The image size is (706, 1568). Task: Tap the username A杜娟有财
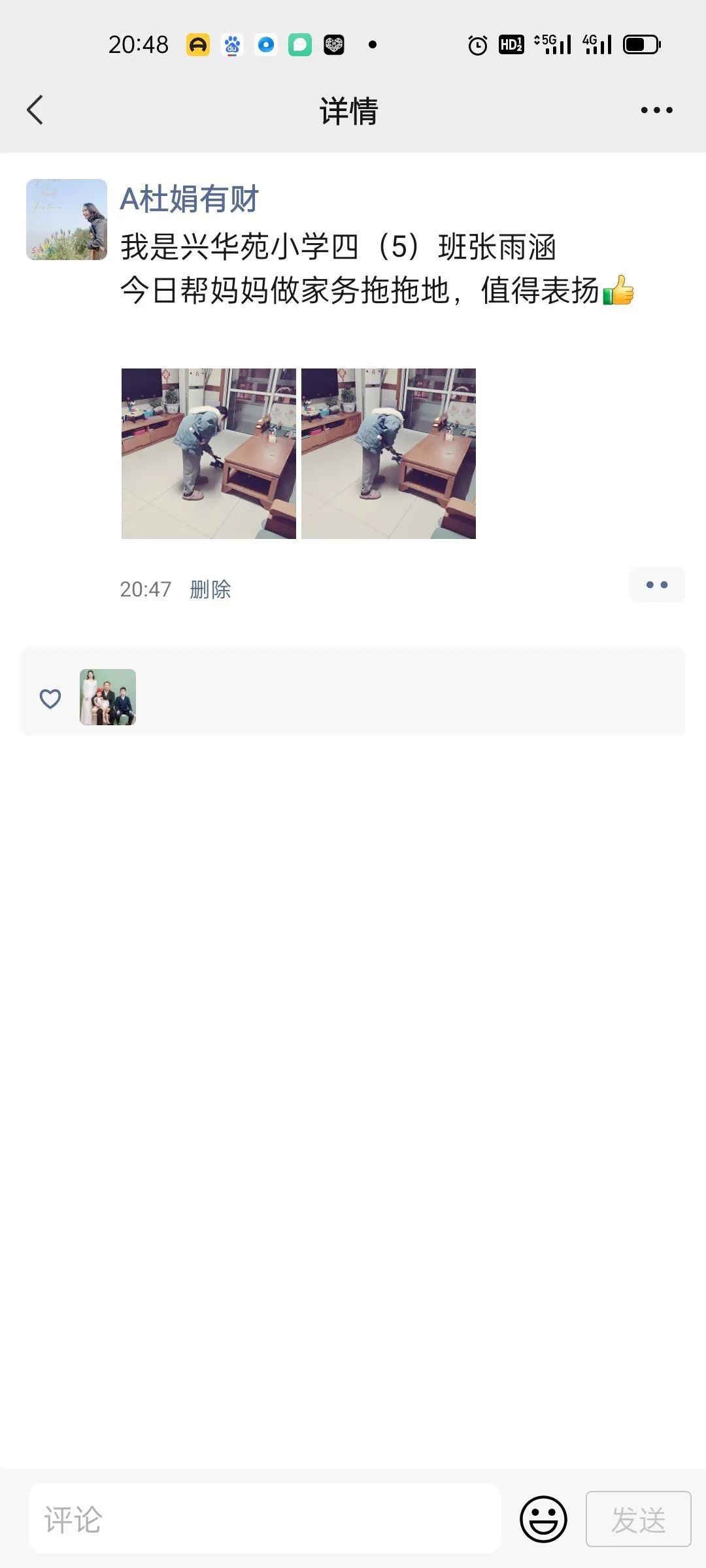tap(190, 199)
